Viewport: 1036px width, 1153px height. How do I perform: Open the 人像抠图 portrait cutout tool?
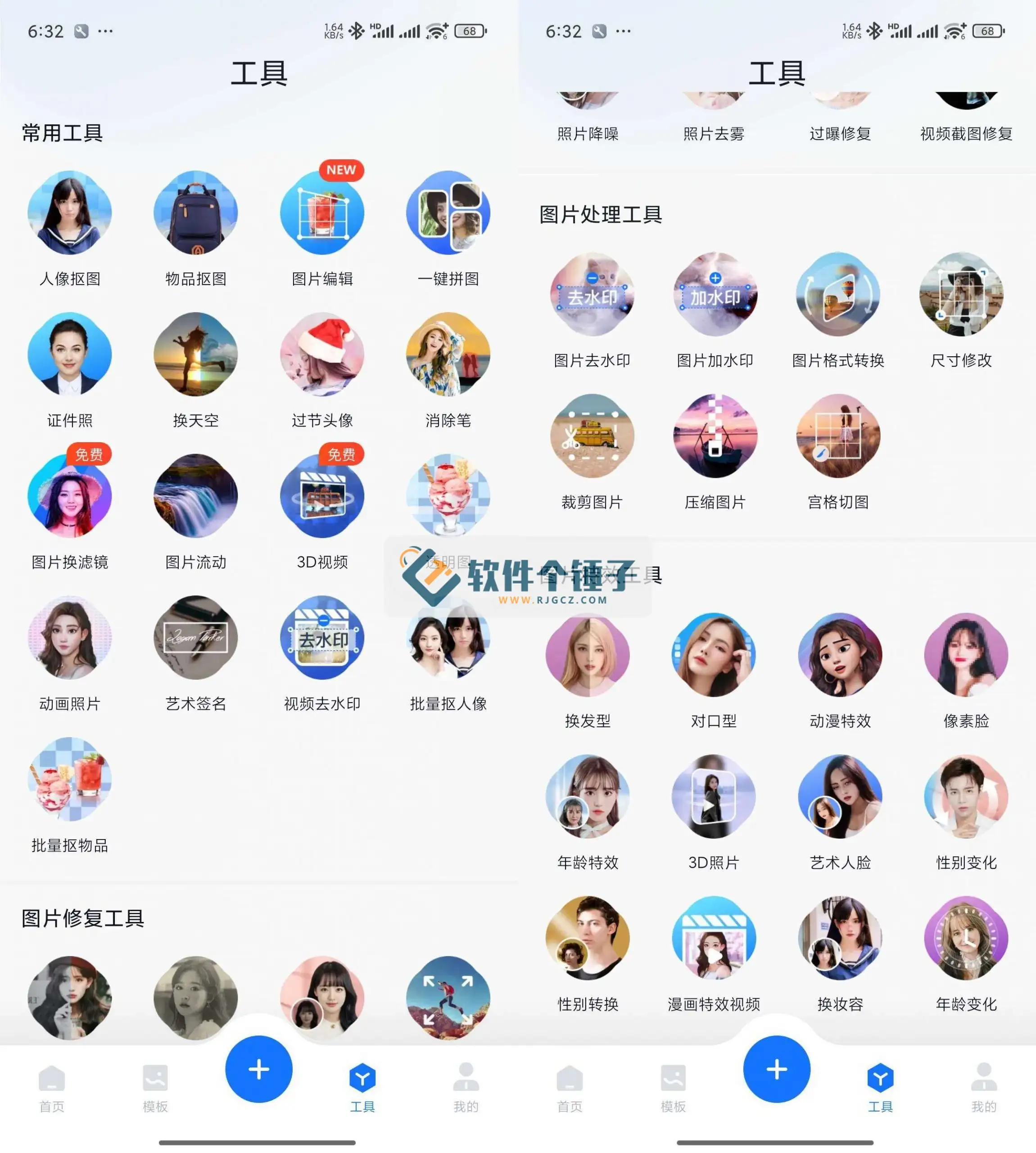[x=69, y=213]
